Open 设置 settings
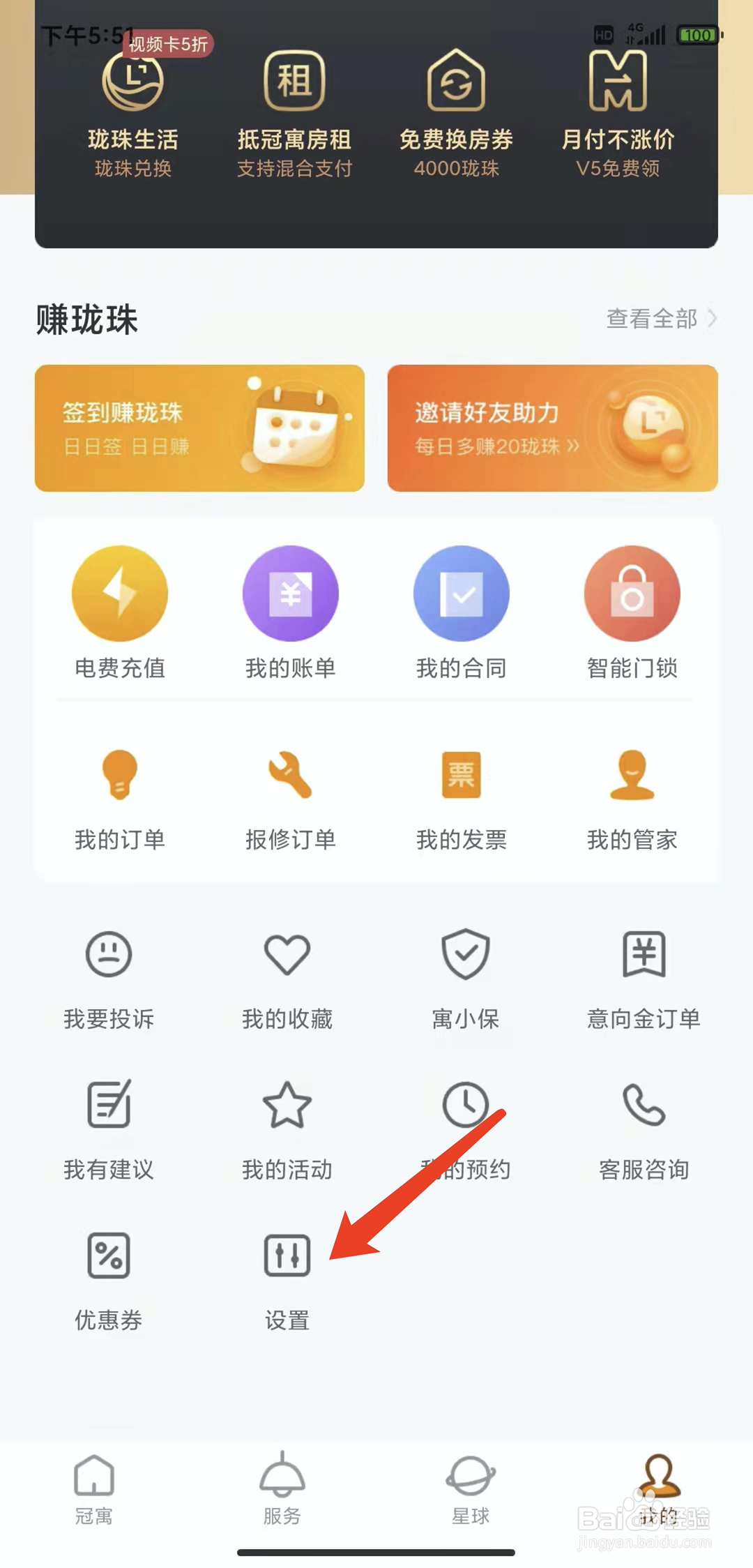Screen dimensions: 753x1568 point(287,1278)
